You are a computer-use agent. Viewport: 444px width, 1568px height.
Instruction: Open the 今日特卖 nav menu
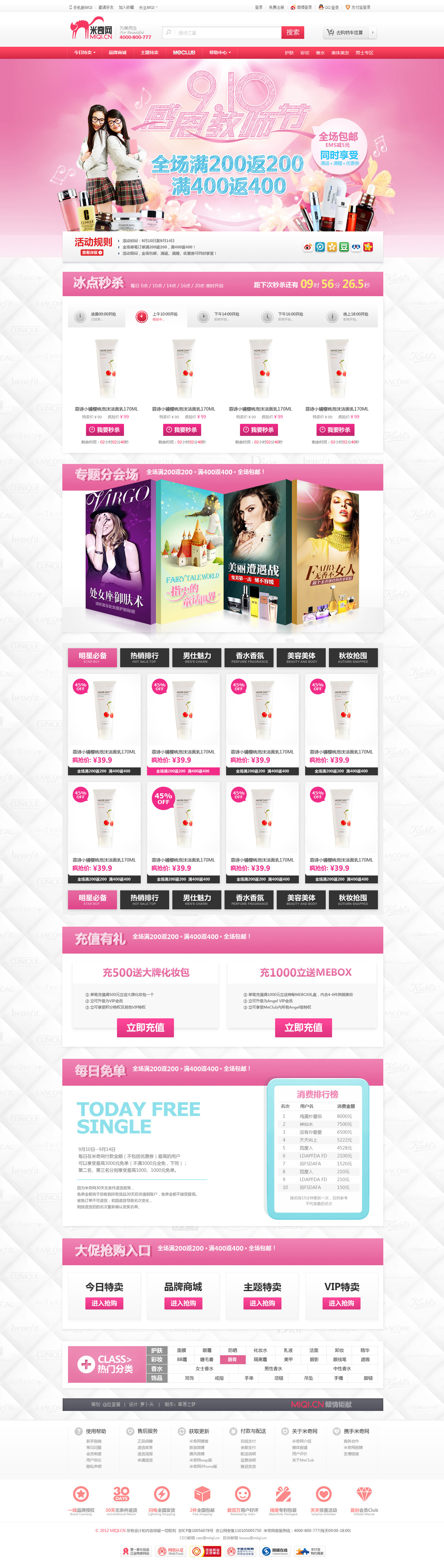(x=84, y=53)
